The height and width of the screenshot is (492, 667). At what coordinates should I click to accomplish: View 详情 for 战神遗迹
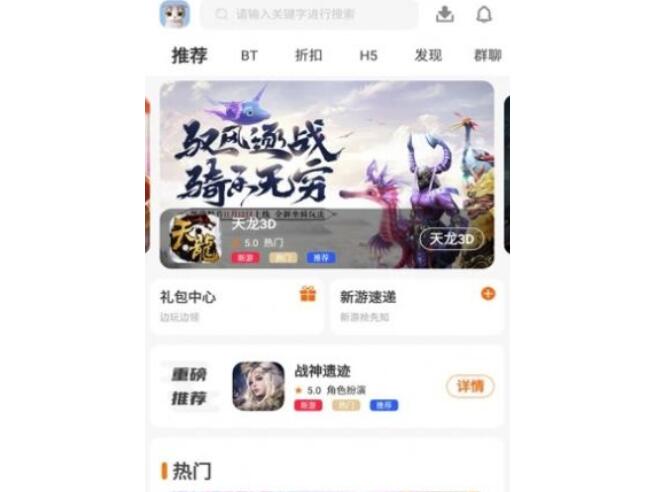pyautogui.click(x=470, y=386)
